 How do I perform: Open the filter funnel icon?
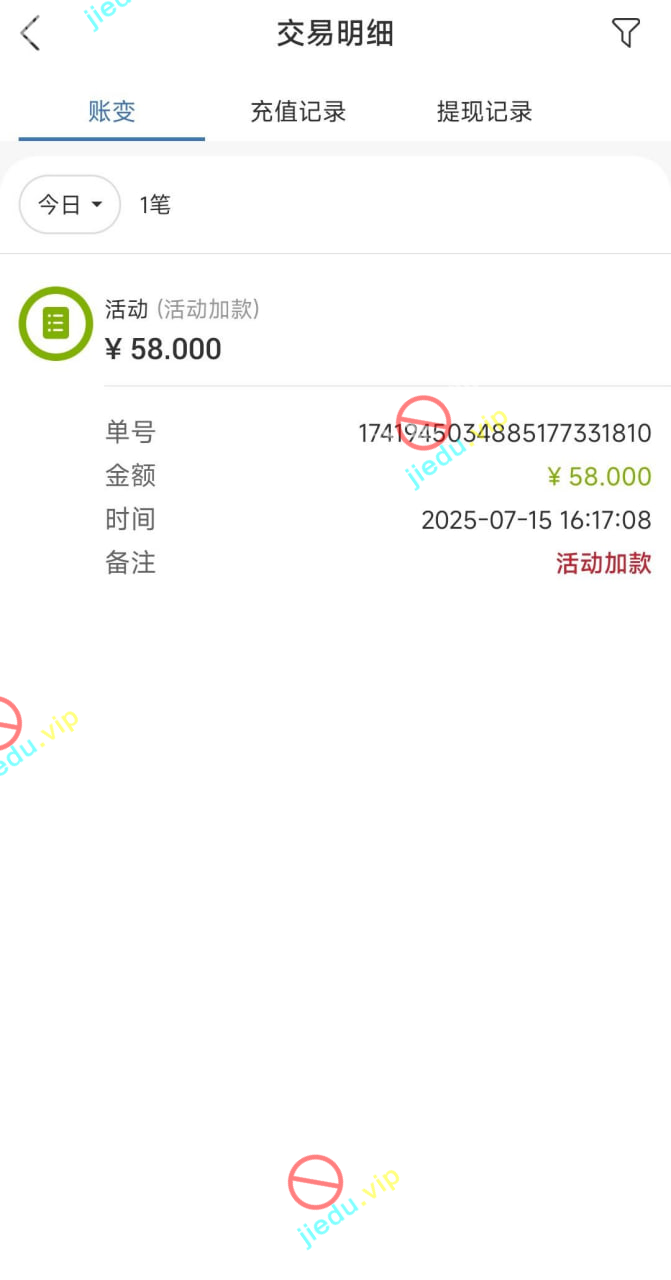(x=625, y=33)
